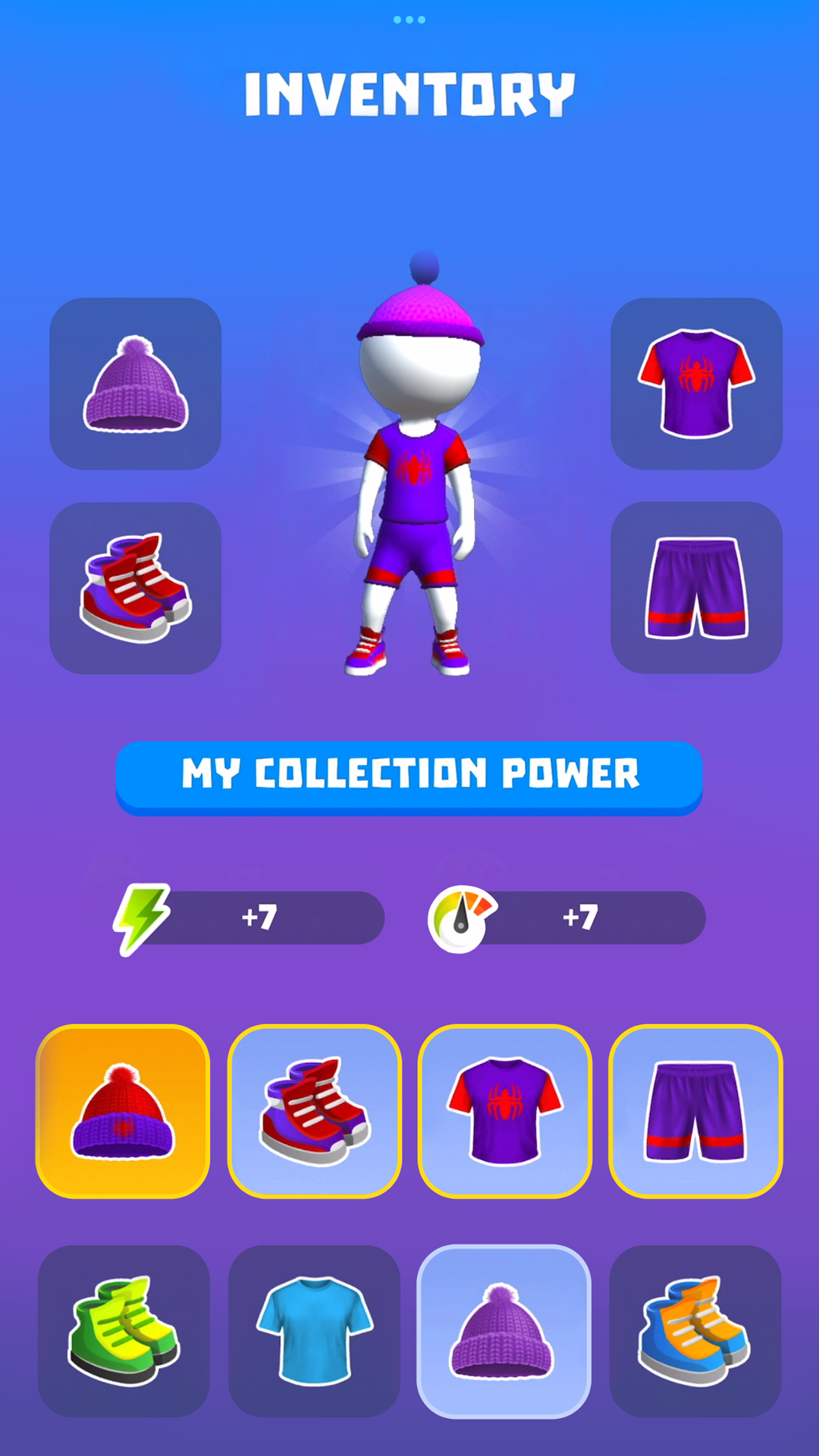The image size is (819, 1456).
Task: Tap the equipped spider t-shirt slot
Action: [x=696, y=384]
